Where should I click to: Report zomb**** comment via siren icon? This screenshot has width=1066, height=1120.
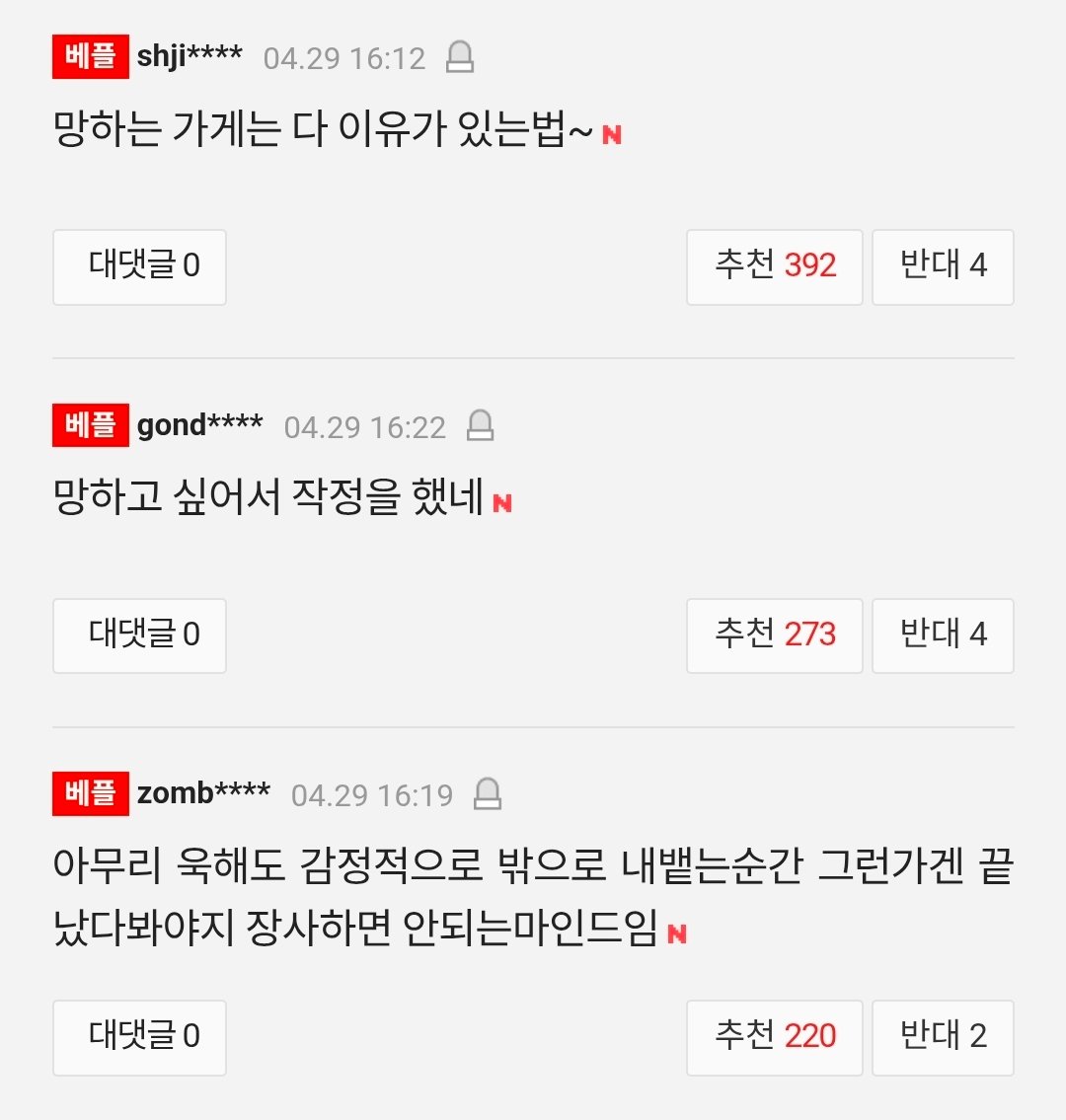[x=488, y=794]
